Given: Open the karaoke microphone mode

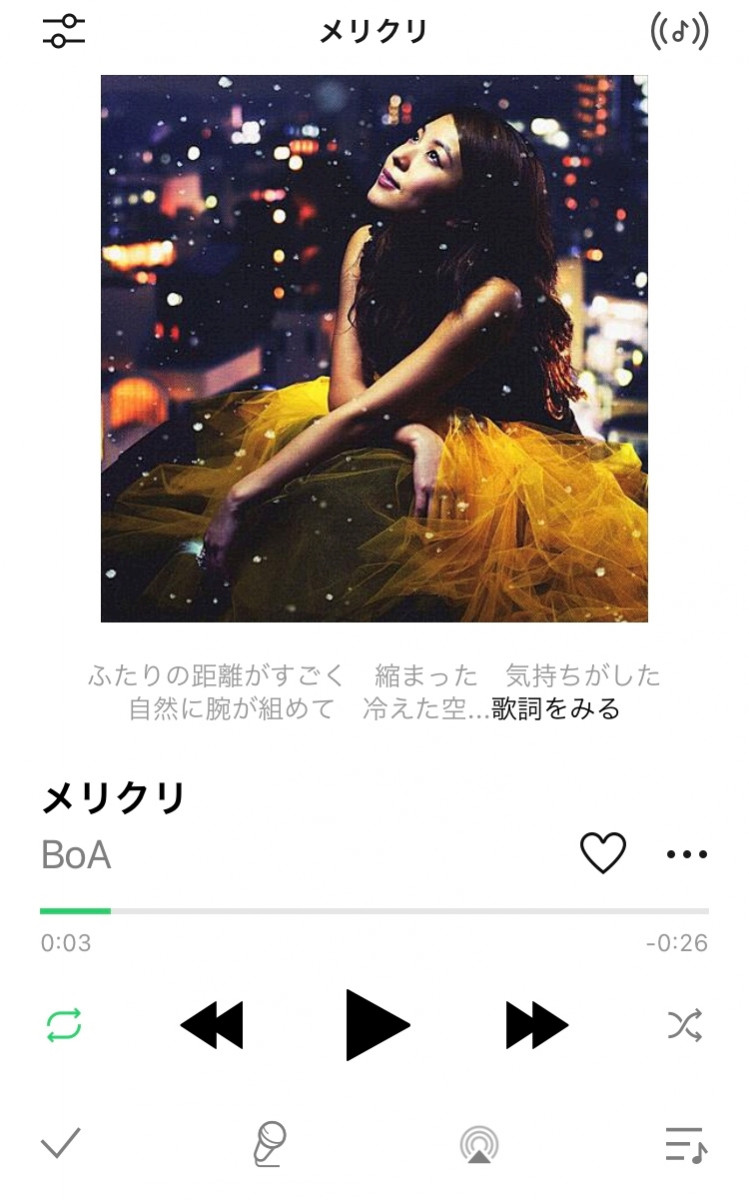Looking at the screenshot, I should tap(269, 1143).
